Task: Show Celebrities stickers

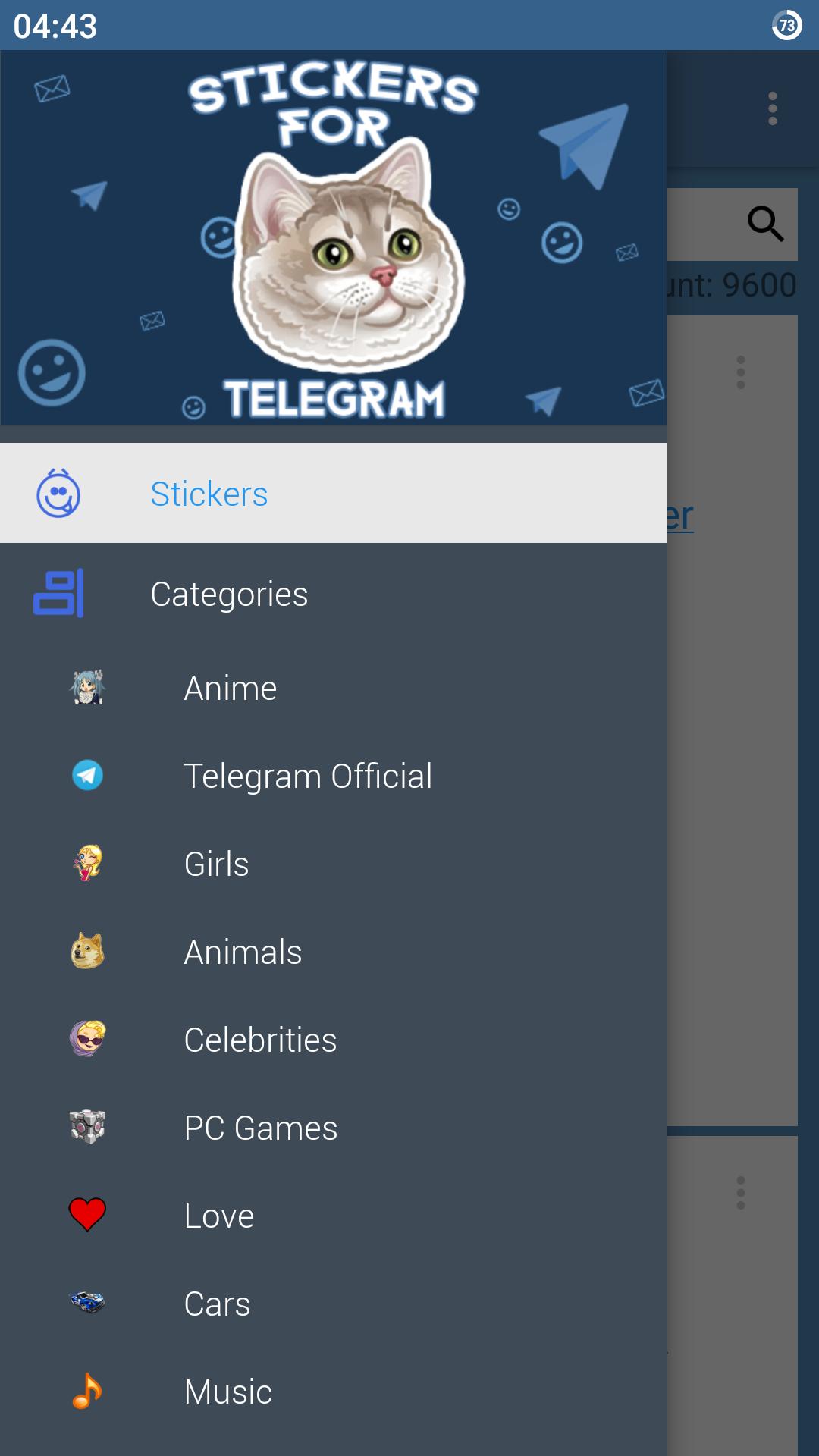Action: (x=260, y=1040)
